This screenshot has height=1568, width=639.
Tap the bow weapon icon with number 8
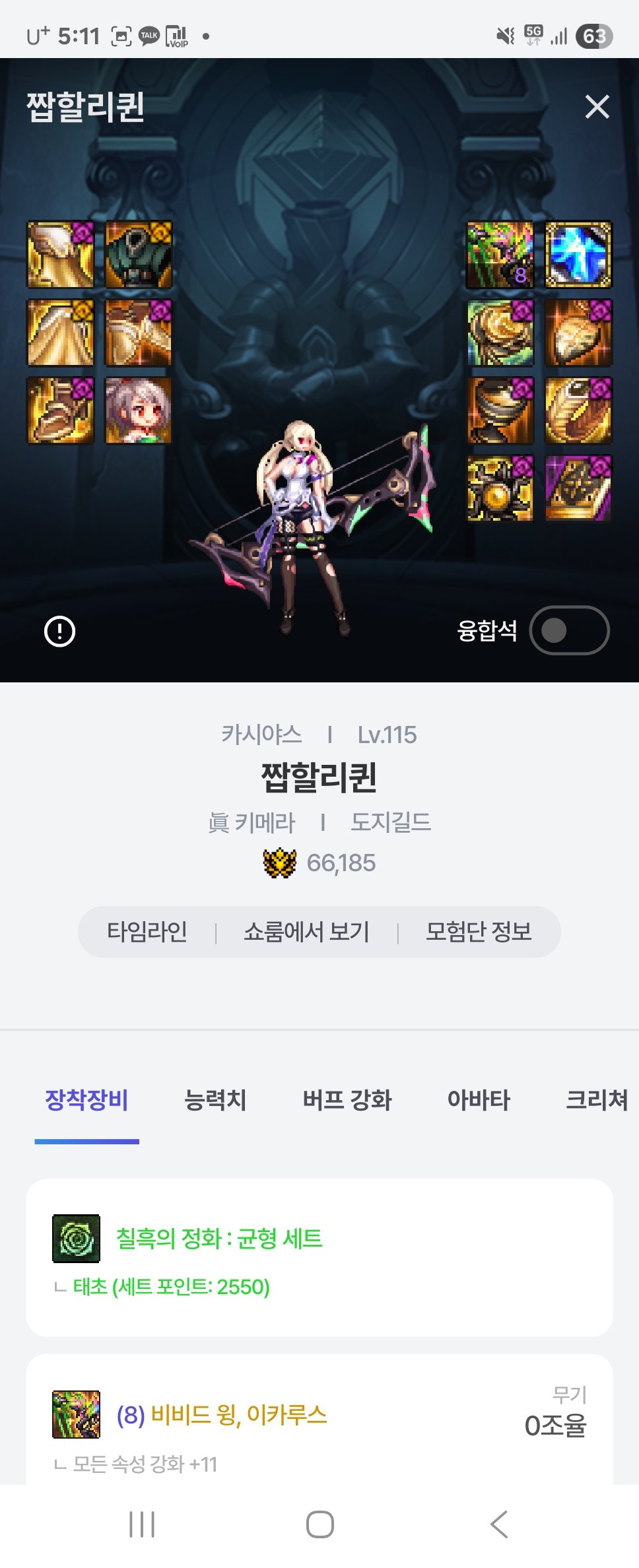pos(500,255)
